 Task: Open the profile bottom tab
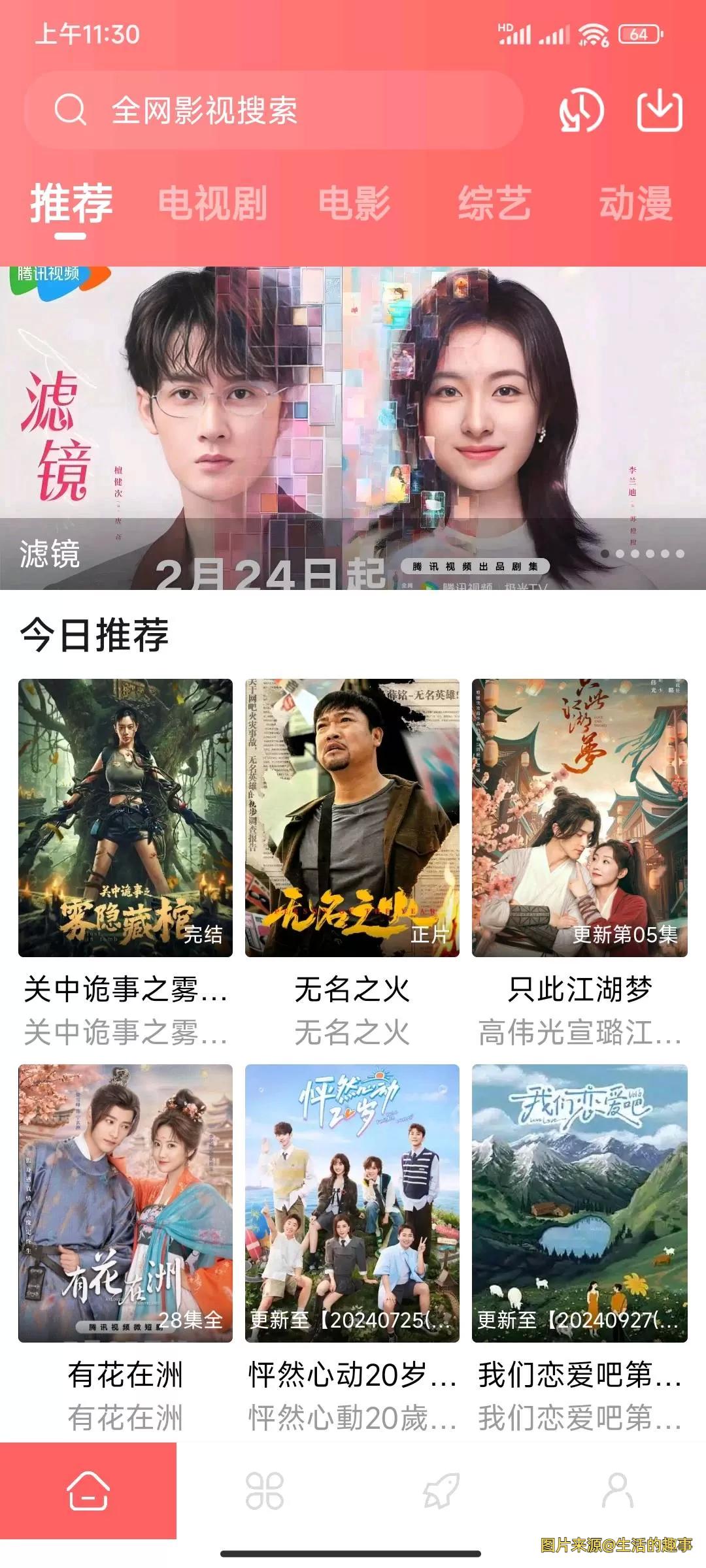[617, 1490]
